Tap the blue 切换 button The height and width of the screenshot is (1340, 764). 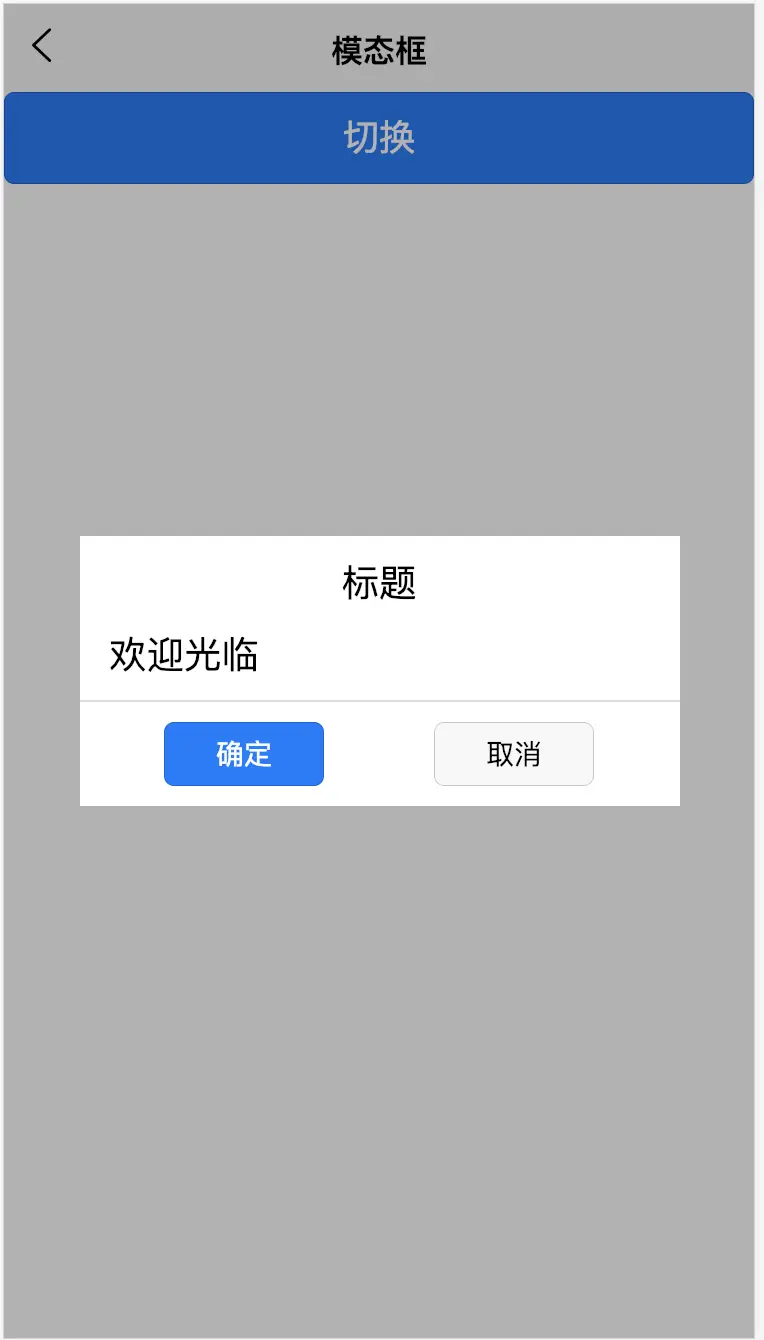coord(379,138)
